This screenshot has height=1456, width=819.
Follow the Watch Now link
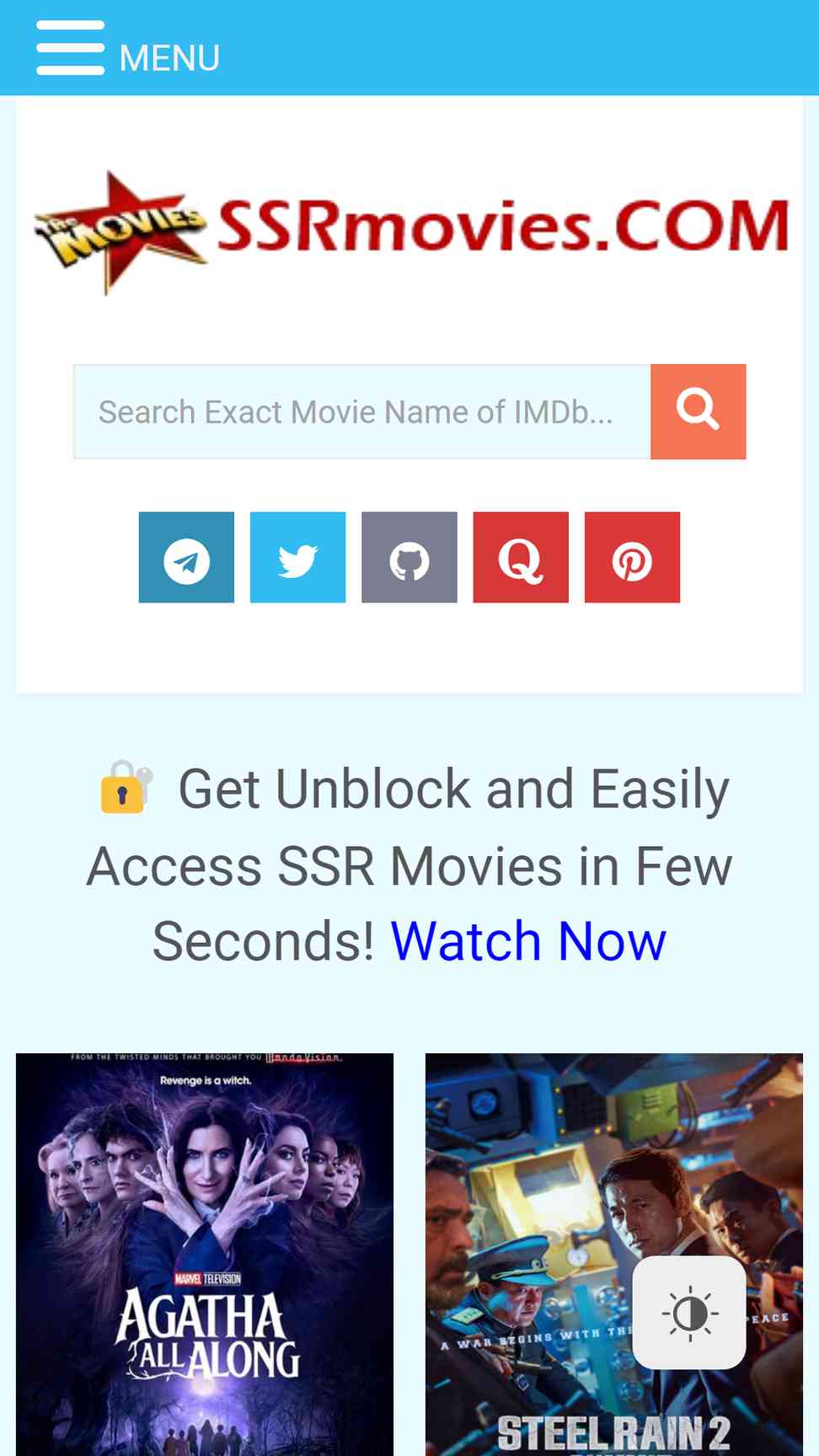528,941
